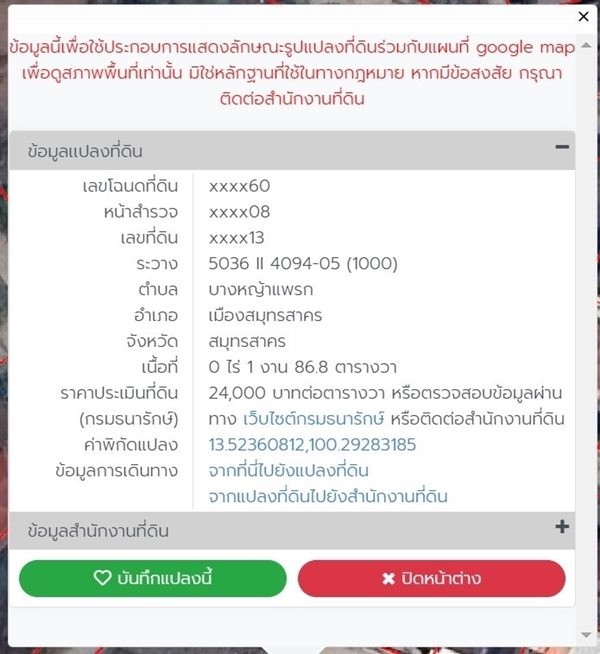600x654 pixels.
Task: Open the จากที่นี่ไปยังแปลงที่ดิน directions link
Action: pos(289,470)
